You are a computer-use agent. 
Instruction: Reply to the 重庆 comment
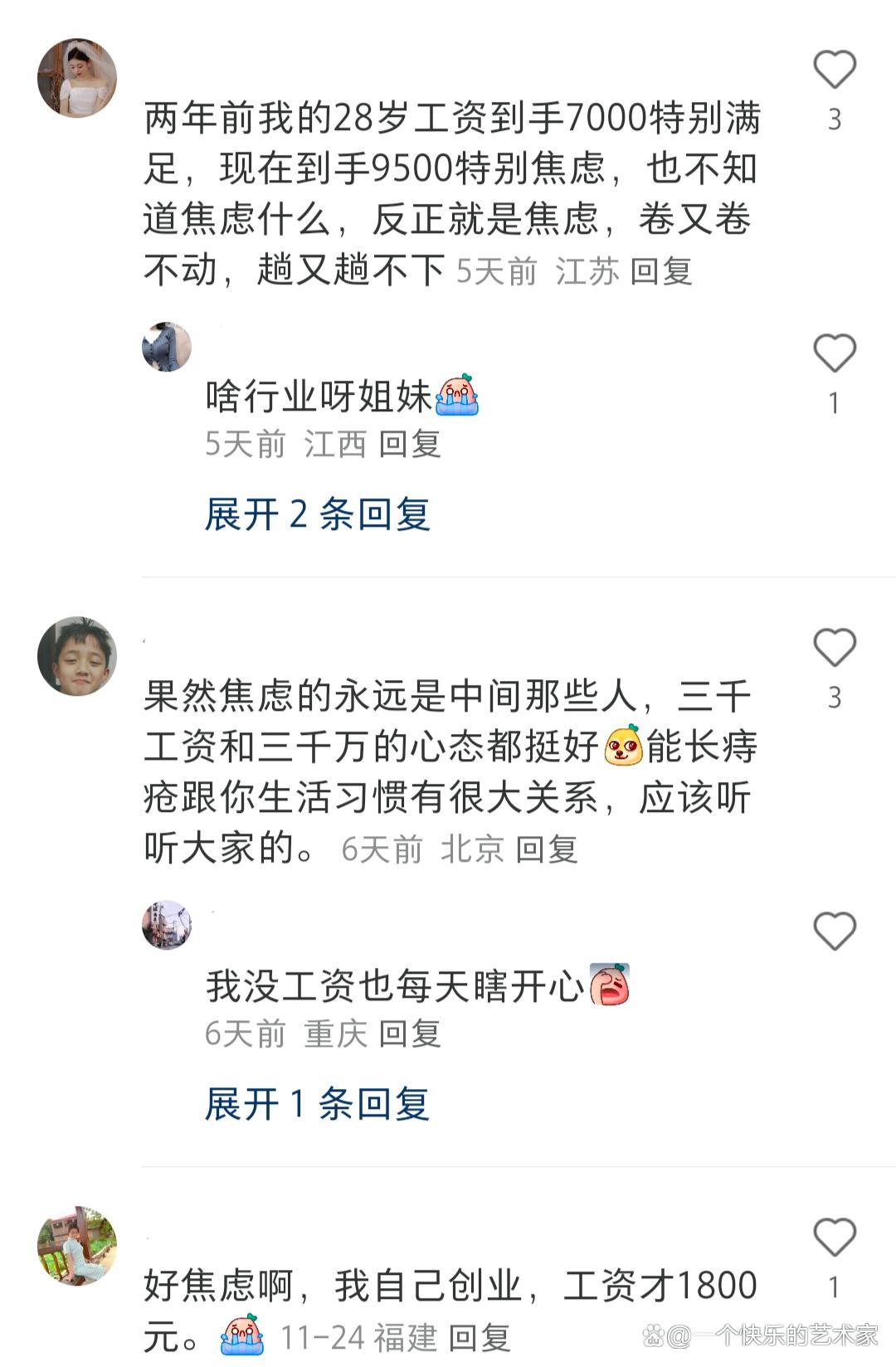[410, 1034]
